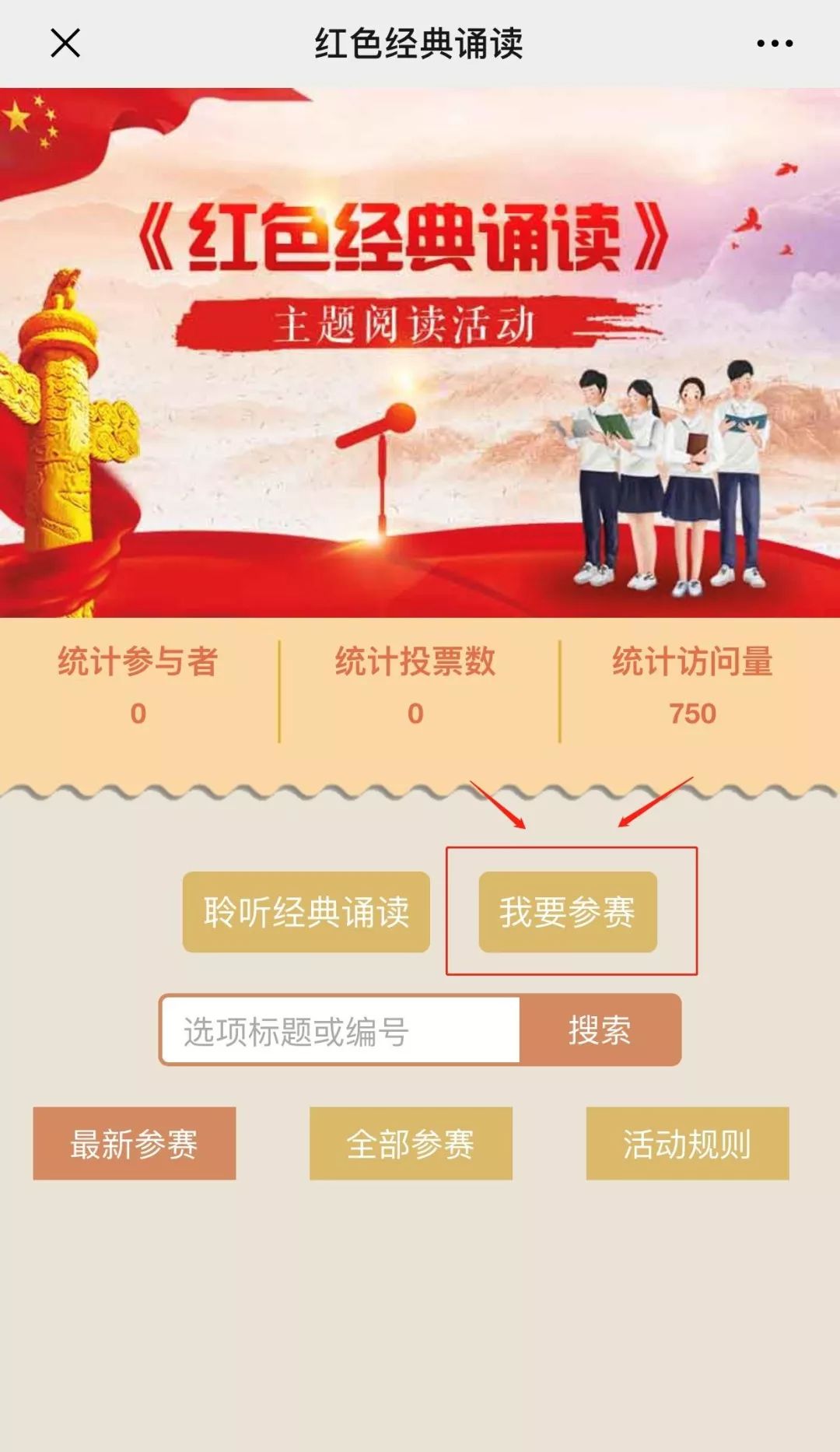The width and height of the screenshot is (840, 1452).
Task: Tap the 聆听经典诵读 button
Action: click(306, 912)
